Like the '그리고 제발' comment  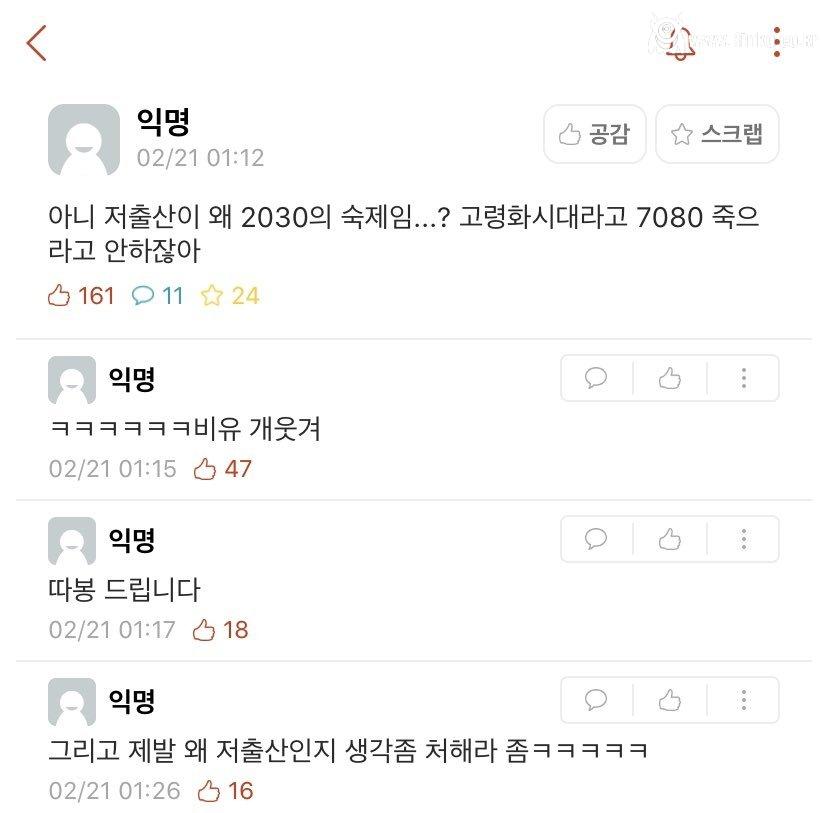click(670, 700)
